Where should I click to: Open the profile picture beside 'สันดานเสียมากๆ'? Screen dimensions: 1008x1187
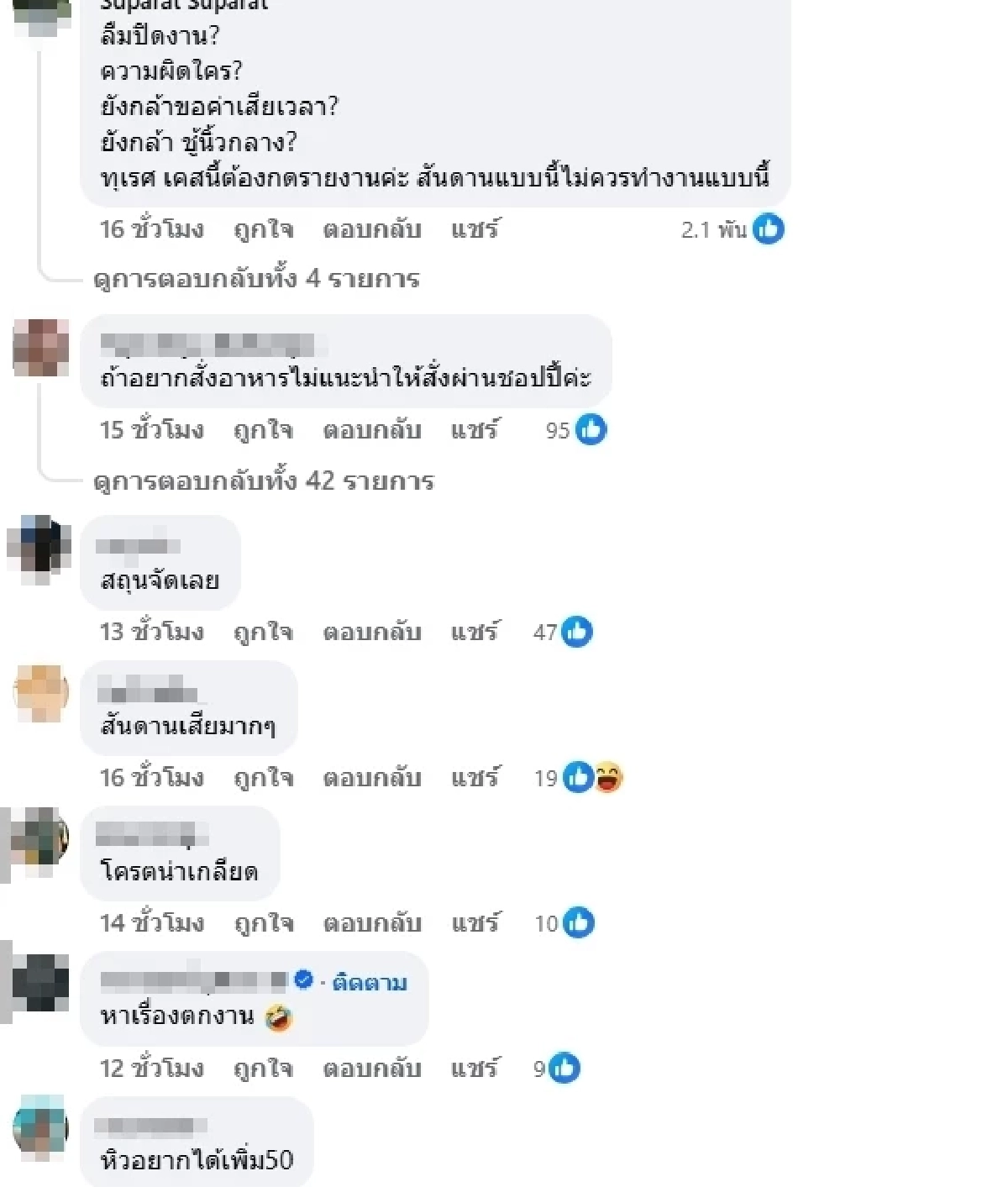coord(39,693)
